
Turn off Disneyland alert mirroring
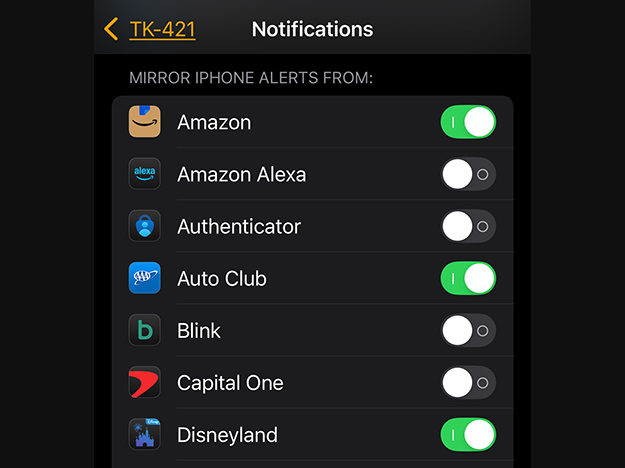pos(468,434)
